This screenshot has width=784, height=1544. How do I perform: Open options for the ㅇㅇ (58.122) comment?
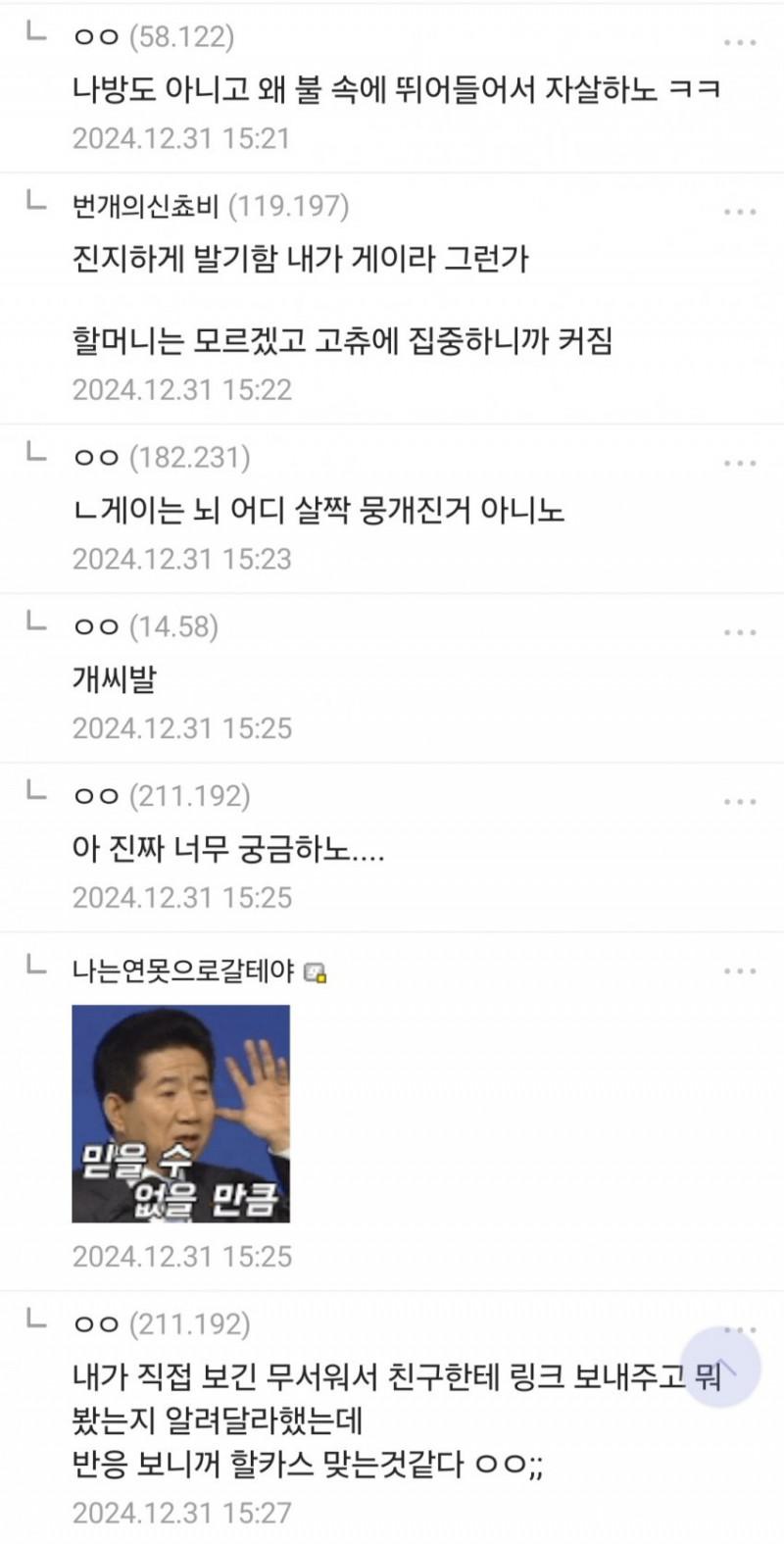740,43
